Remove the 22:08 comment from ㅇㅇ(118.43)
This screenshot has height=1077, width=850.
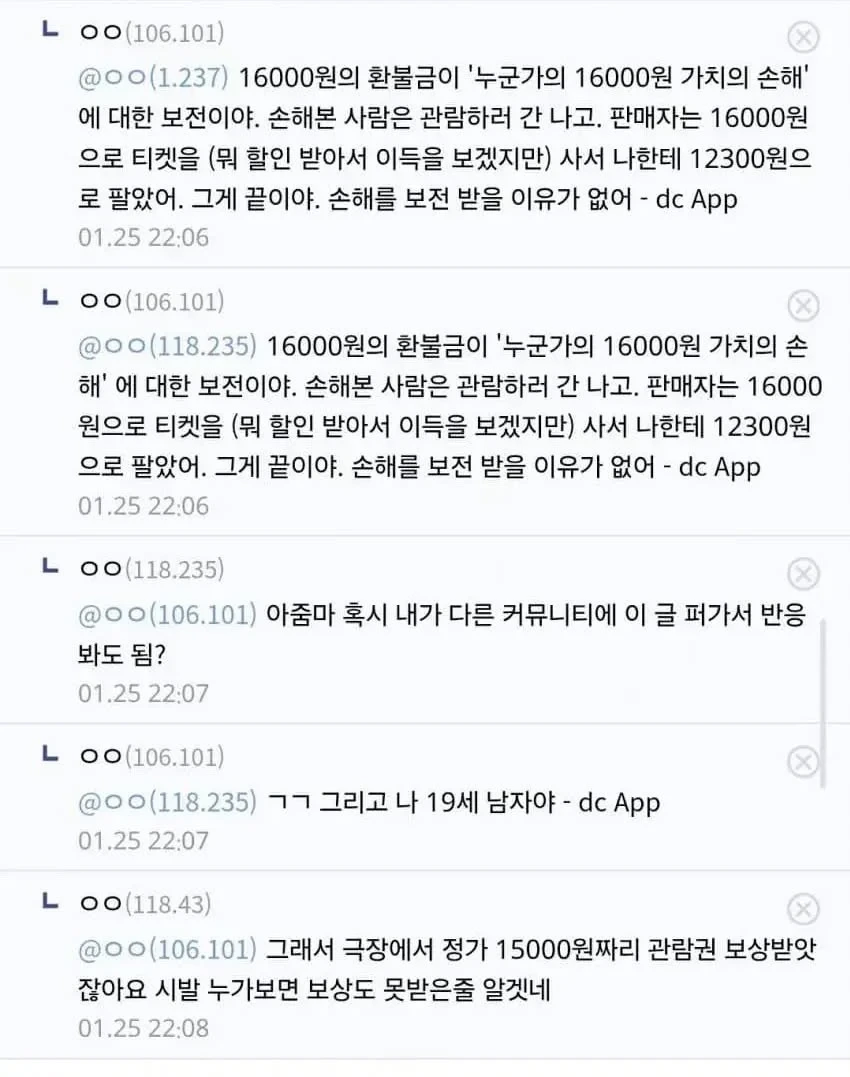point(804,909)
